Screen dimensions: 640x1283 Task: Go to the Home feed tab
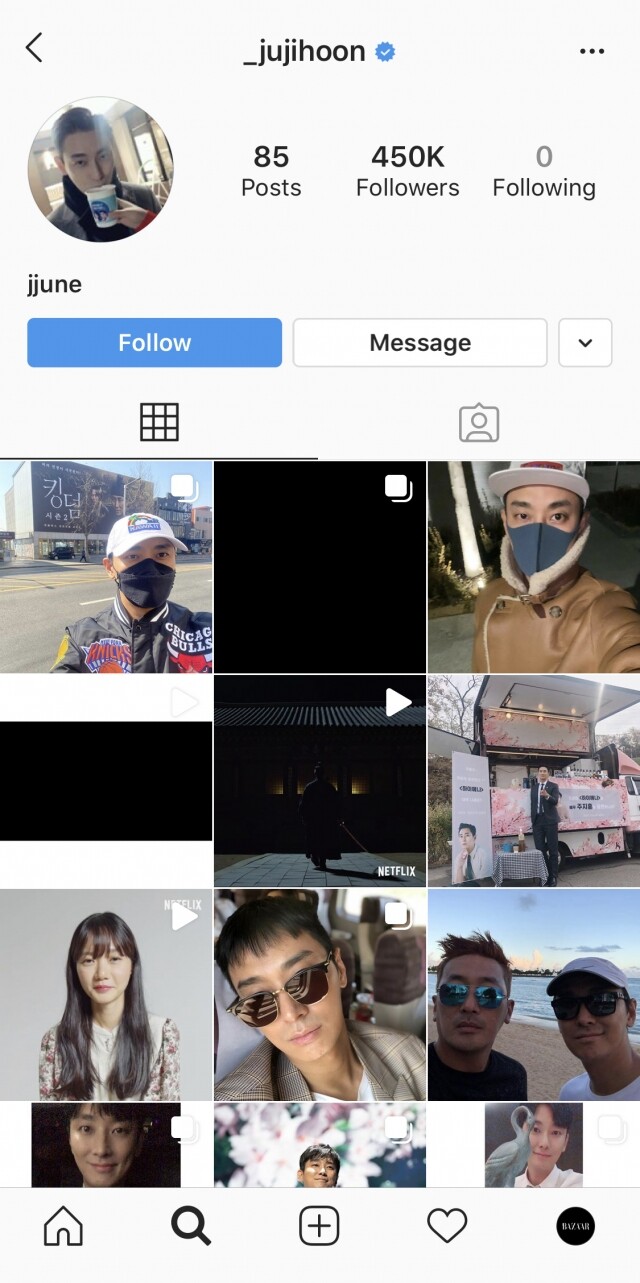pos(63,1226)
